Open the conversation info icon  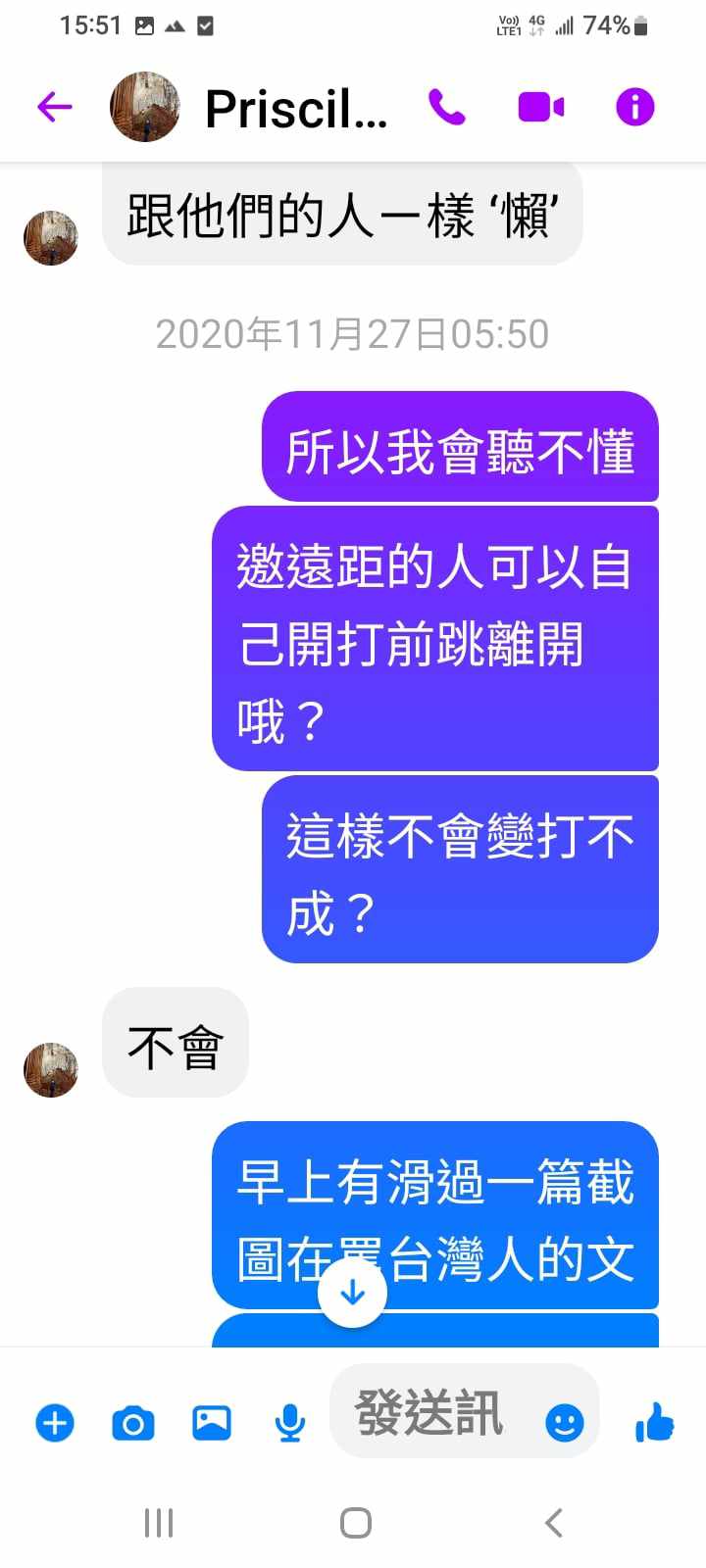[634, 107]
